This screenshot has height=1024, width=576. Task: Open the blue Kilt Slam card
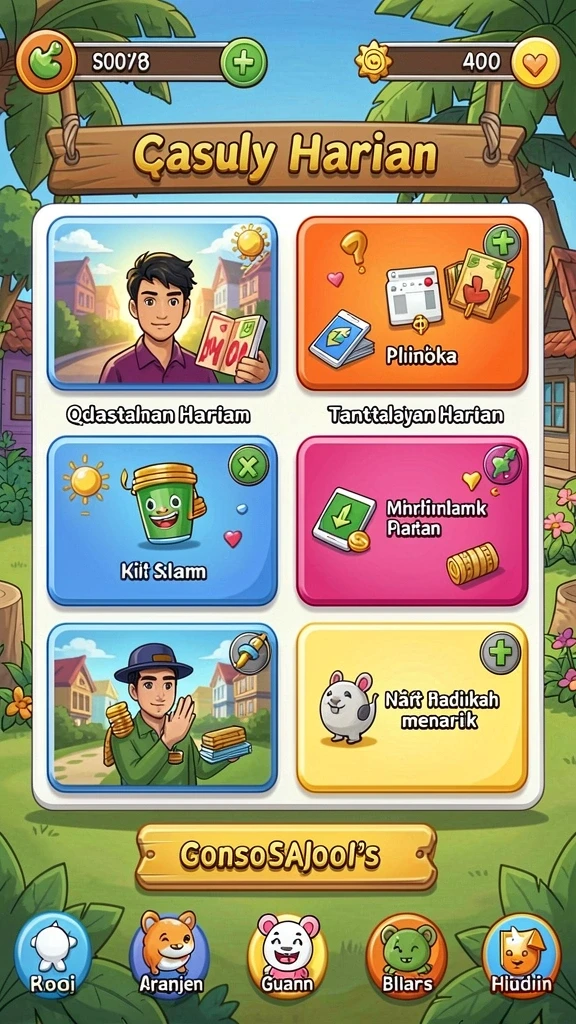163,521
